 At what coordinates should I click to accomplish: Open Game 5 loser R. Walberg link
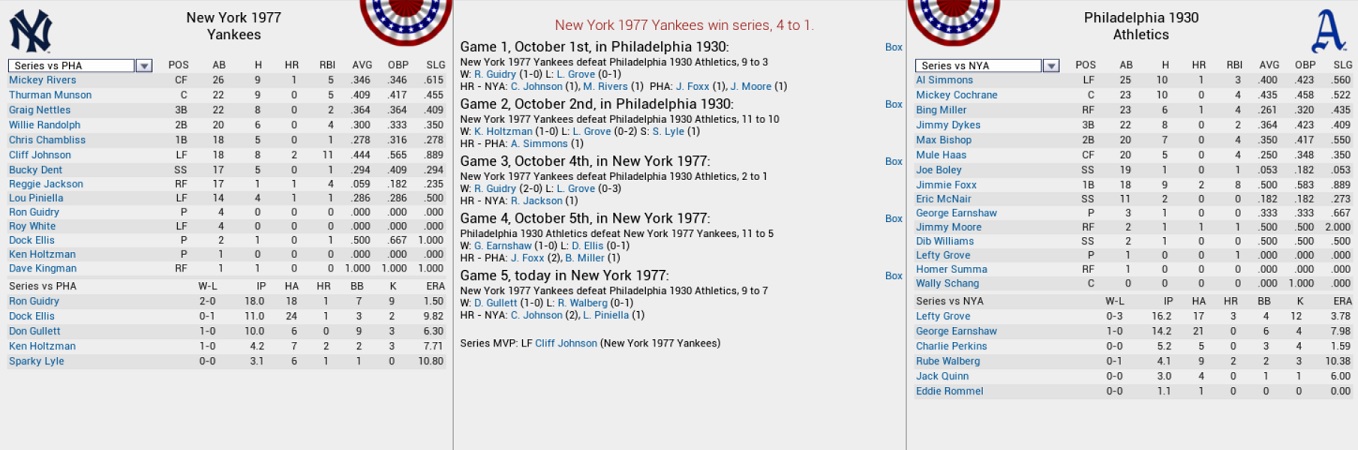pyautogui.click(x=582, y=303)
